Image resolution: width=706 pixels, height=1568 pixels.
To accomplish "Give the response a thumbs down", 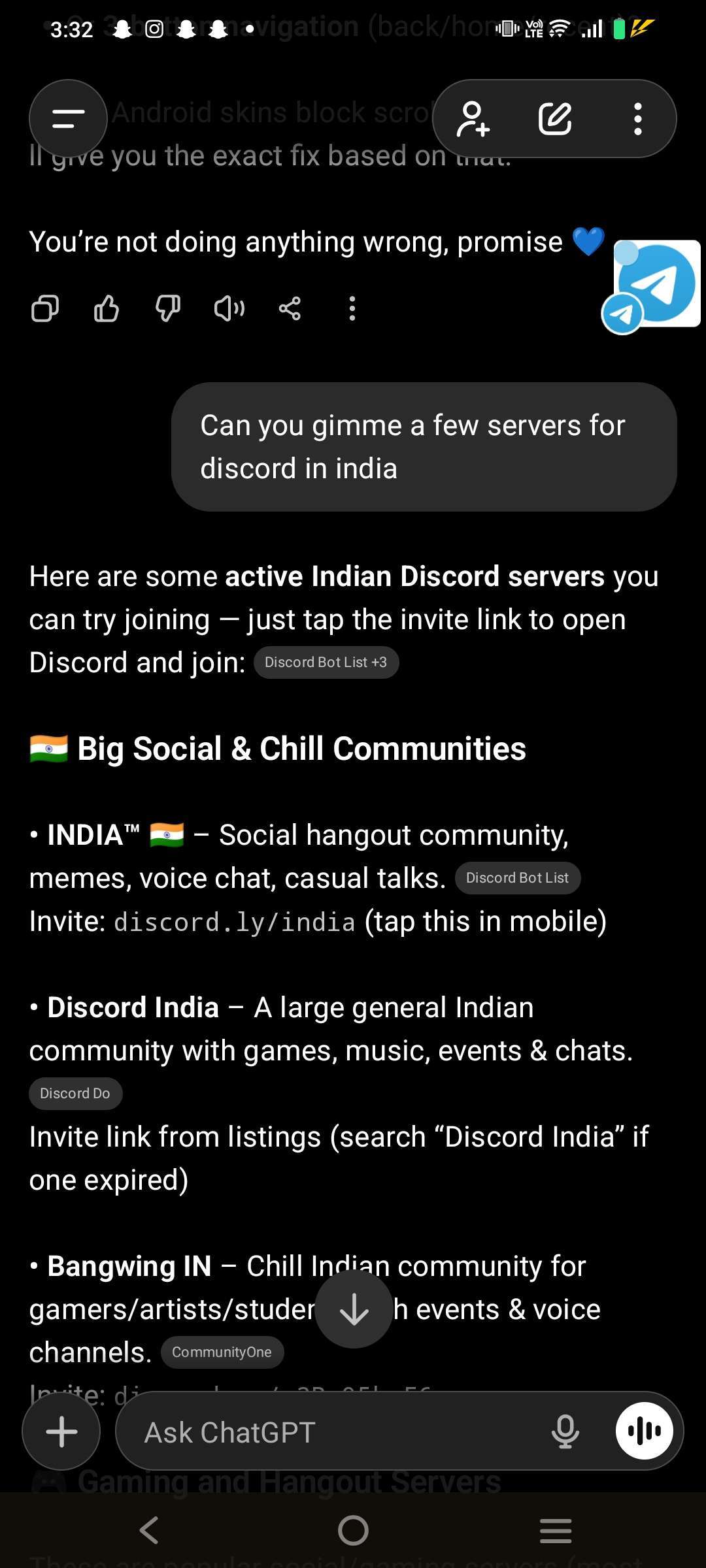I will (167, 308).
